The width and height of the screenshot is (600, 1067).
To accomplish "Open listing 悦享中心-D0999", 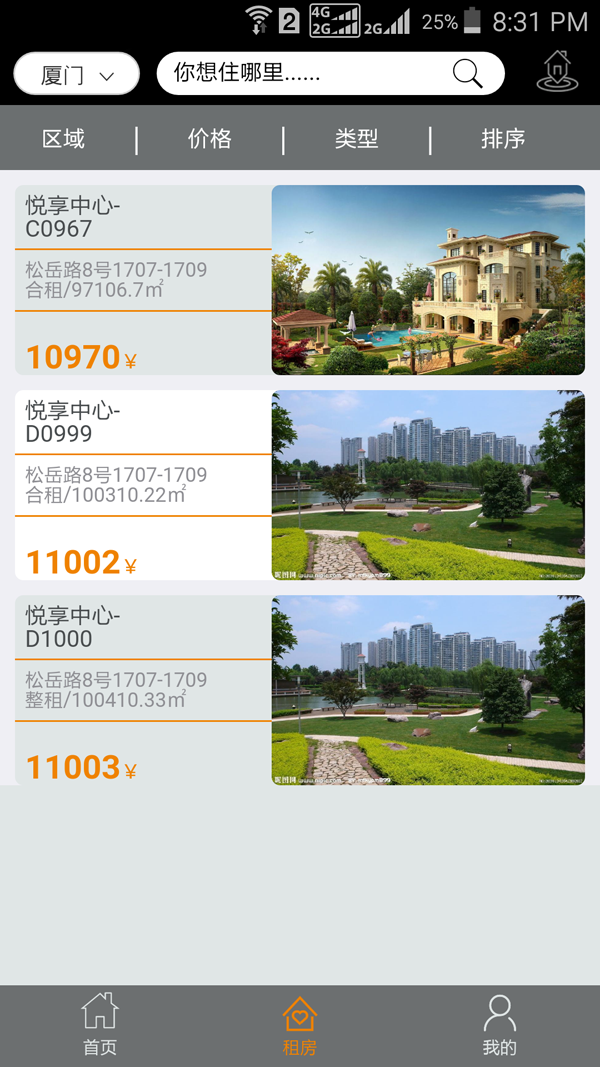I will click(x=299, y=485).
